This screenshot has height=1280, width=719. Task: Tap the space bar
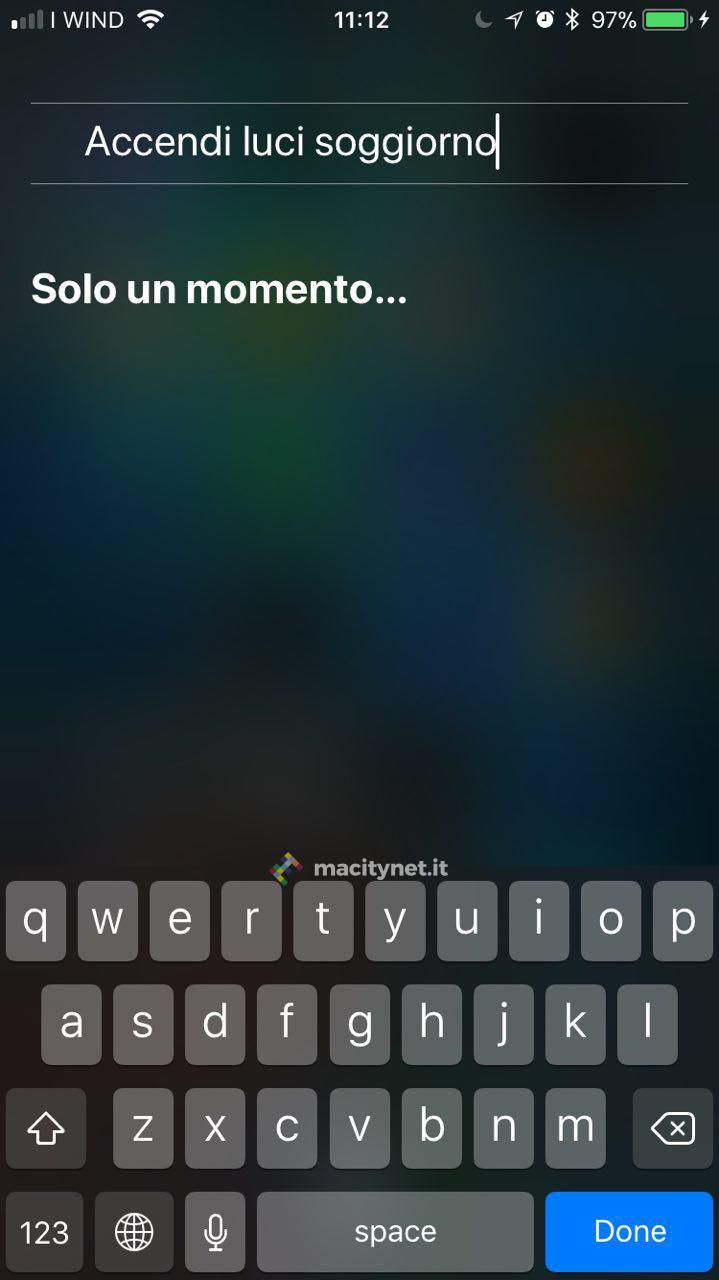395,1231
